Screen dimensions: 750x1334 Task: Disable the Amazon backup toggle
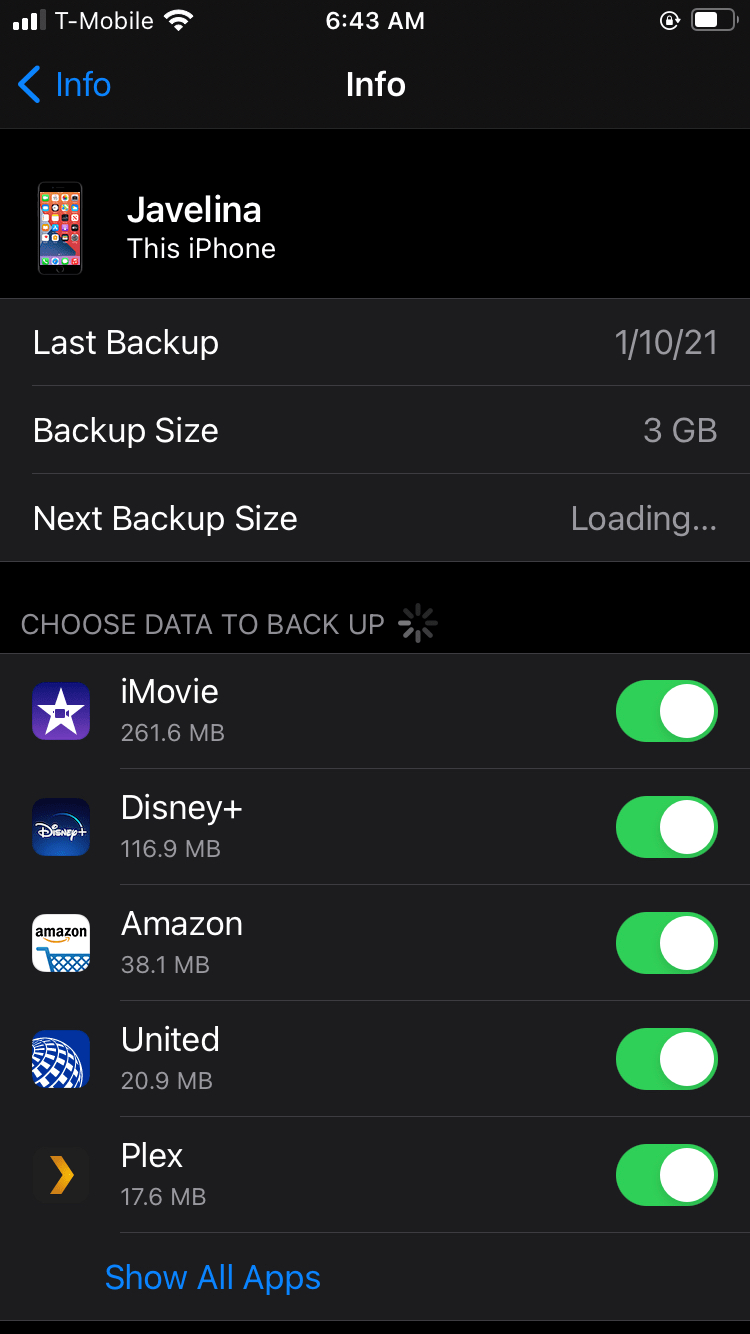coord(666,943)
